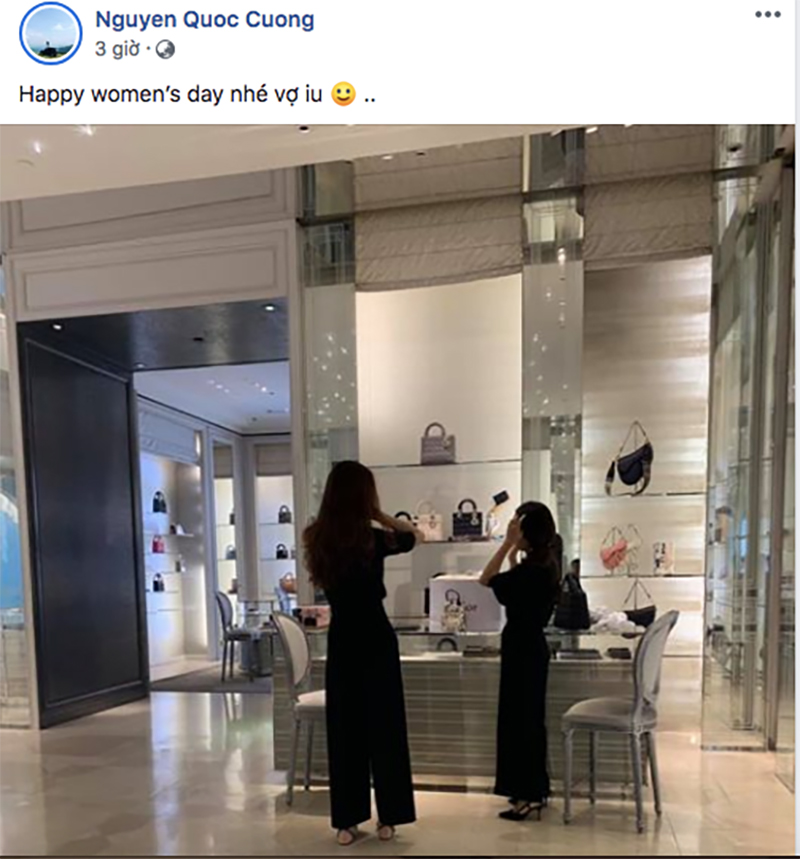Open the post's three-dot options menu
This screenshot has height=859, width=800.
click(767, 14)
